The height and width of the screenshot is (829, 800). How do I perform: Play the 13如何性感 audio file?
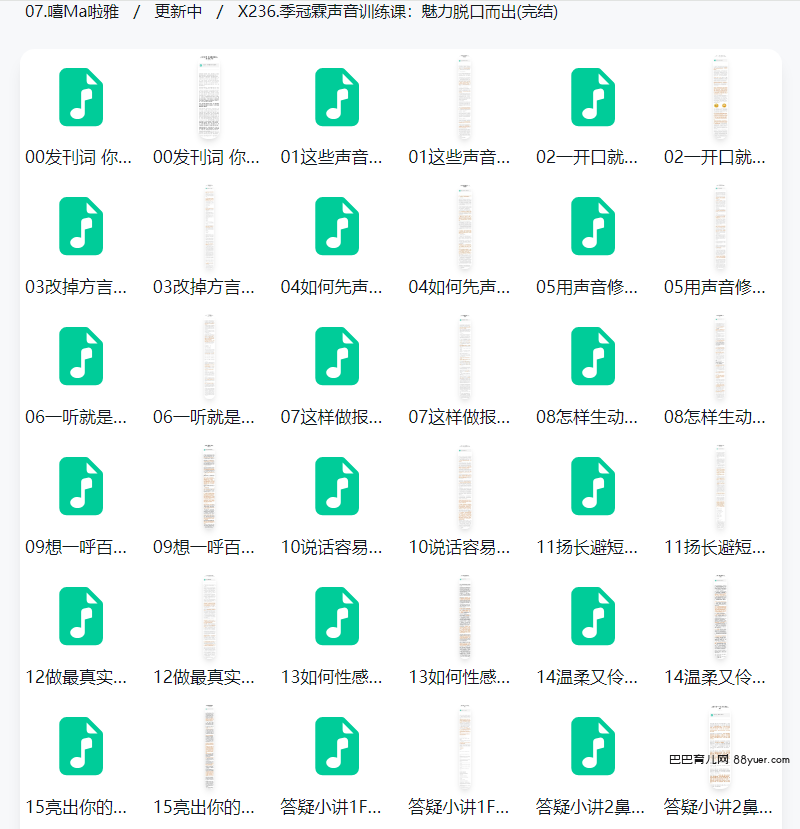click(337, 616)
